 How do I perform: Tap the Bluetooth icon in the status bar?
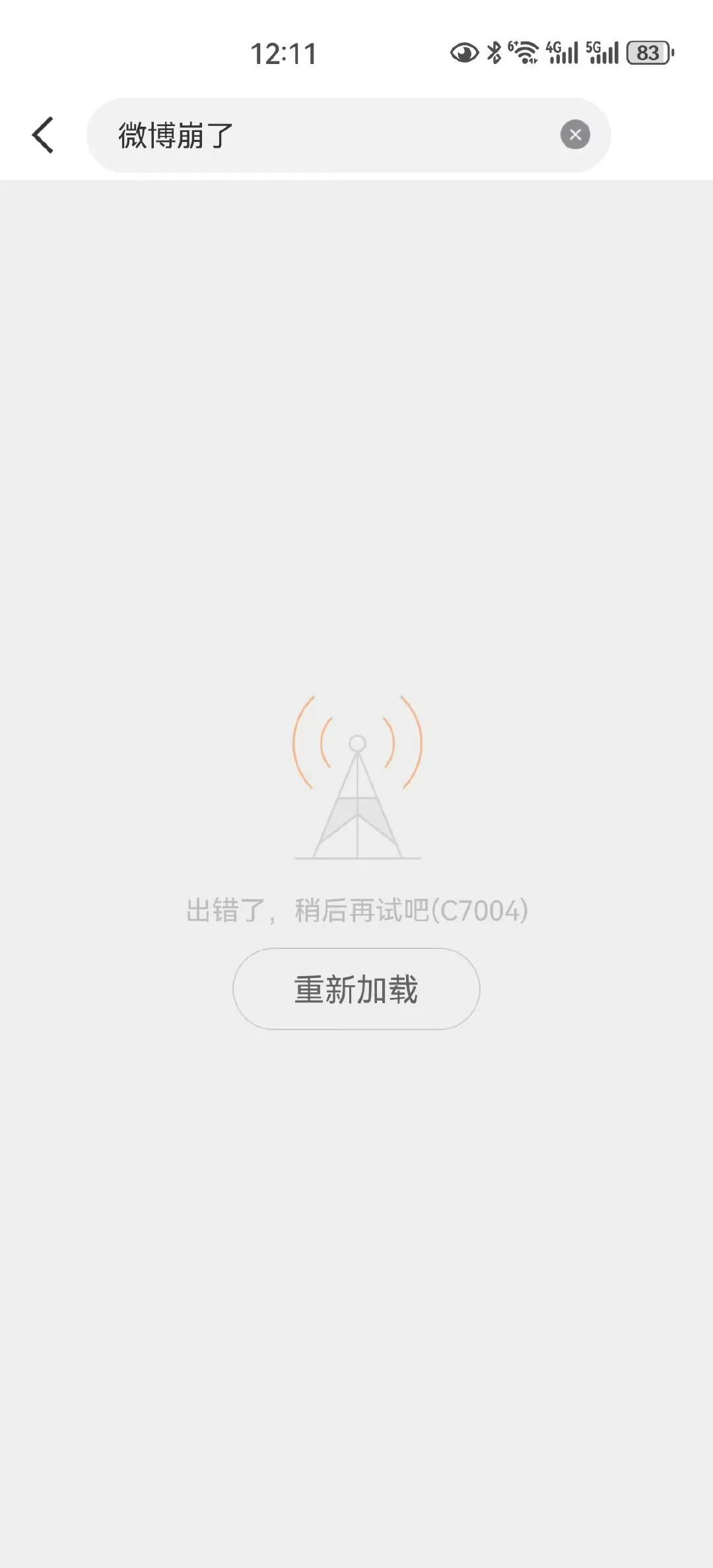(x=494, y=51)
